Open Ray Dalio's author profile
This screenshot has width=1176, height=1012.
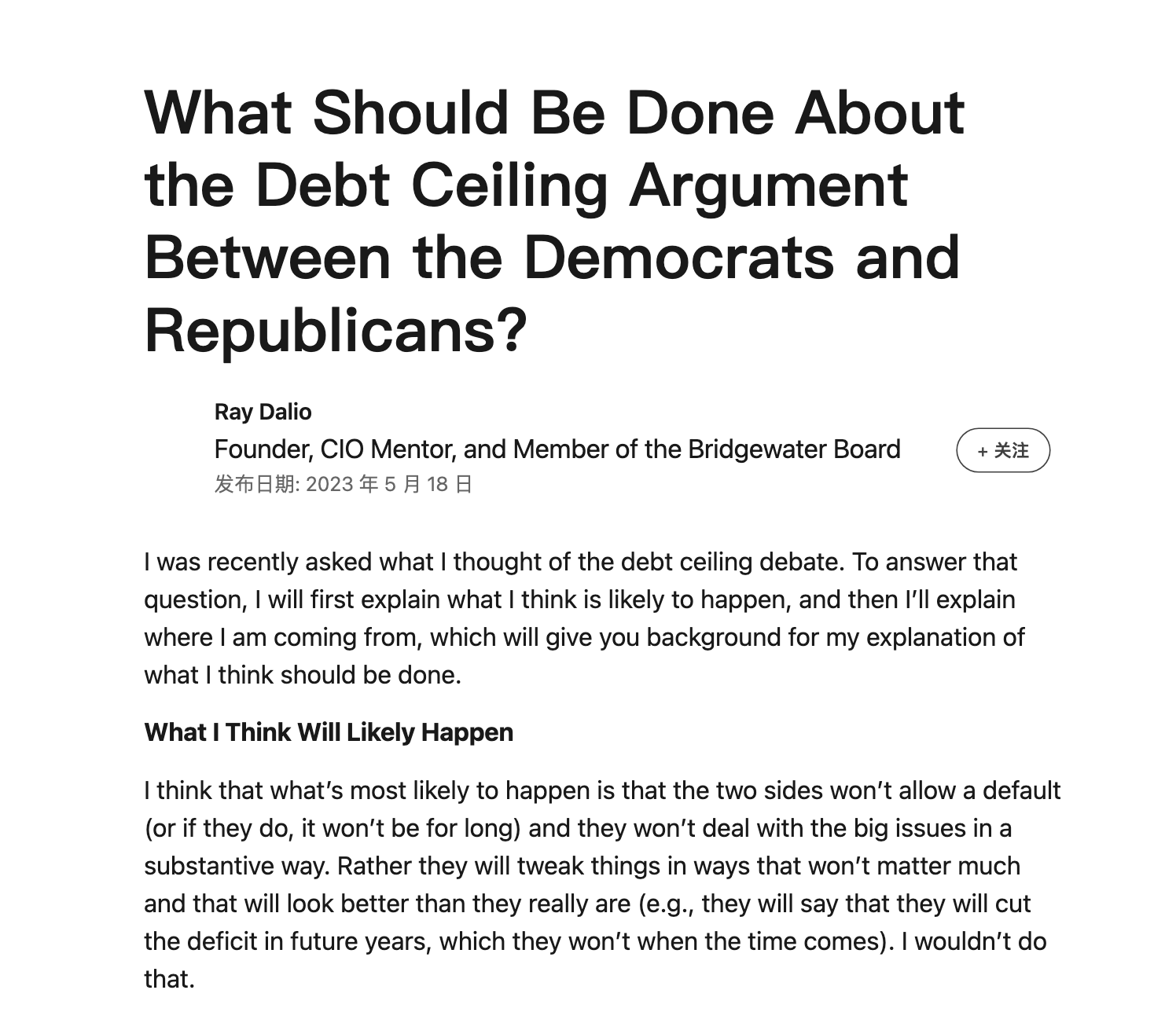(263, 412)
